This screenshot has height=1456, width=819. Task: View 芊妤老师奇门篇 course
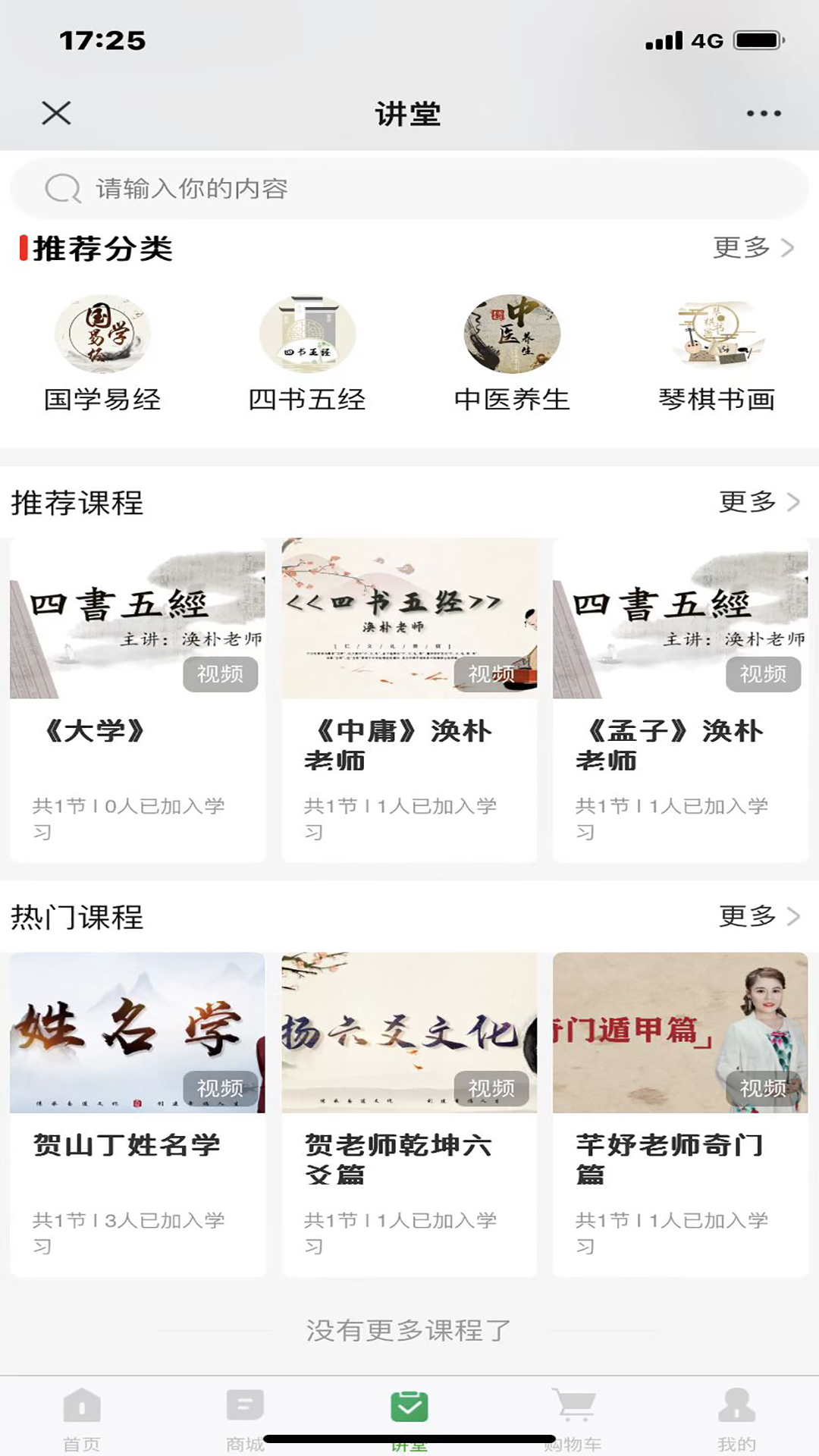[680, 1113]
